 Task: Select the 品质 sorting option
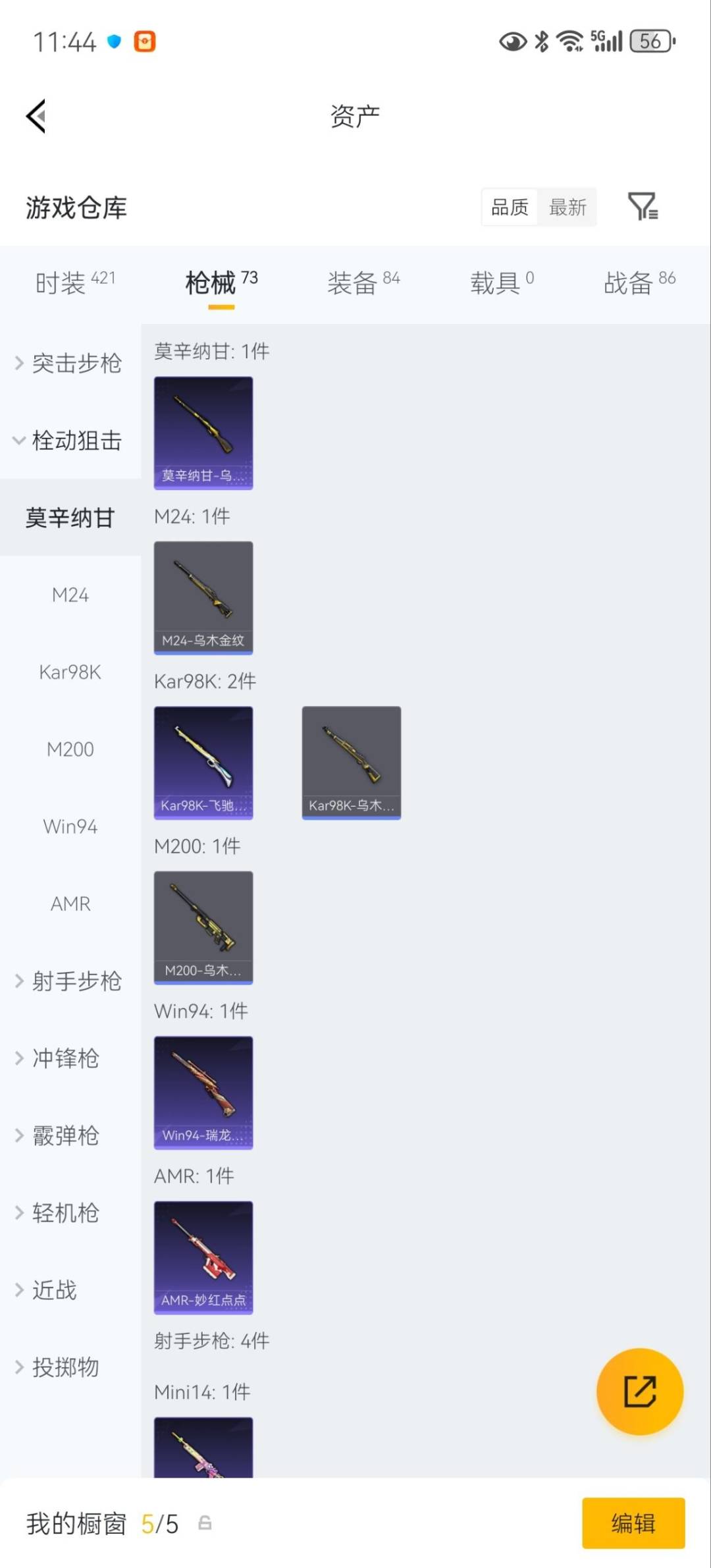tap(508, 207)
